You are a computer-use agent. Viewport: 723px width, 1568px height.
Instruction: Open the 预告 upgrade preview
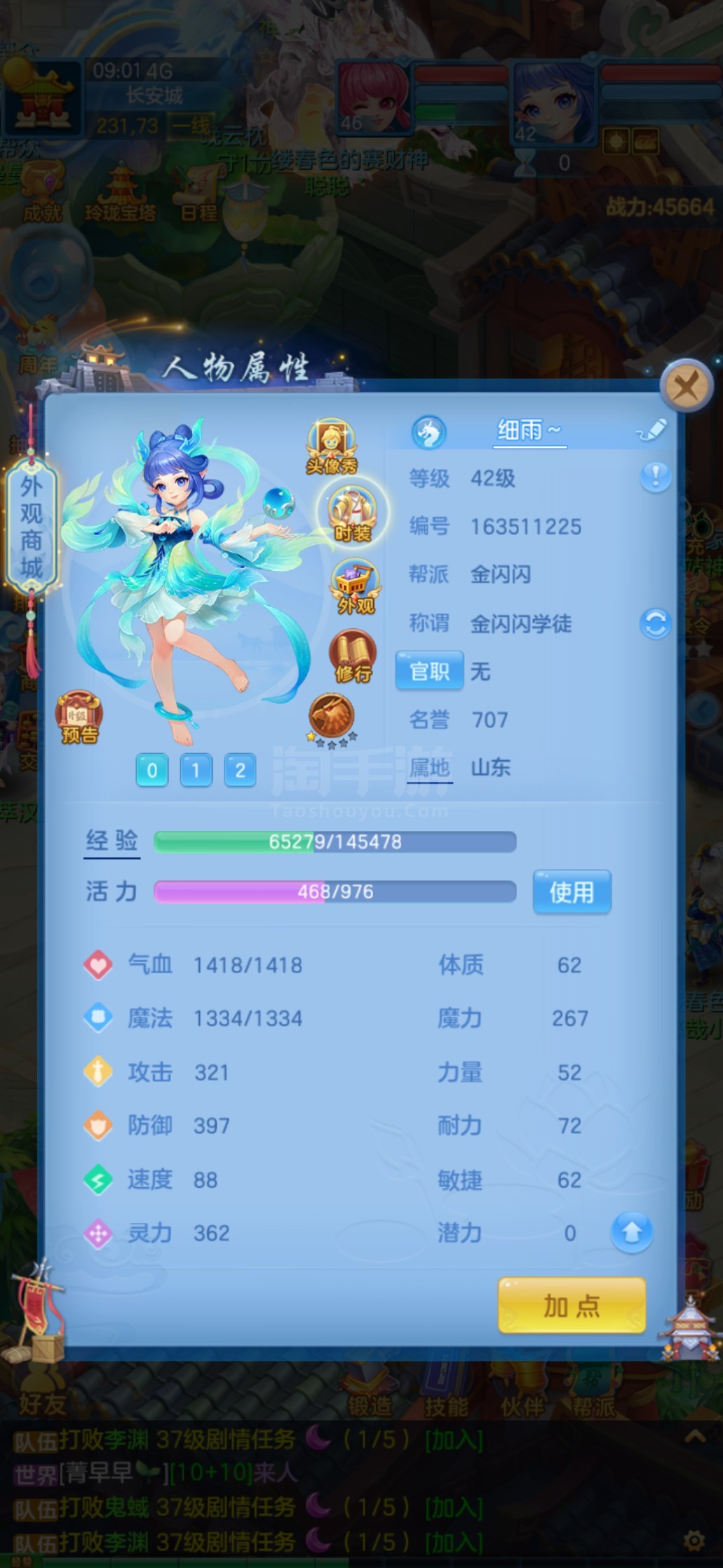tap(79, 717)
